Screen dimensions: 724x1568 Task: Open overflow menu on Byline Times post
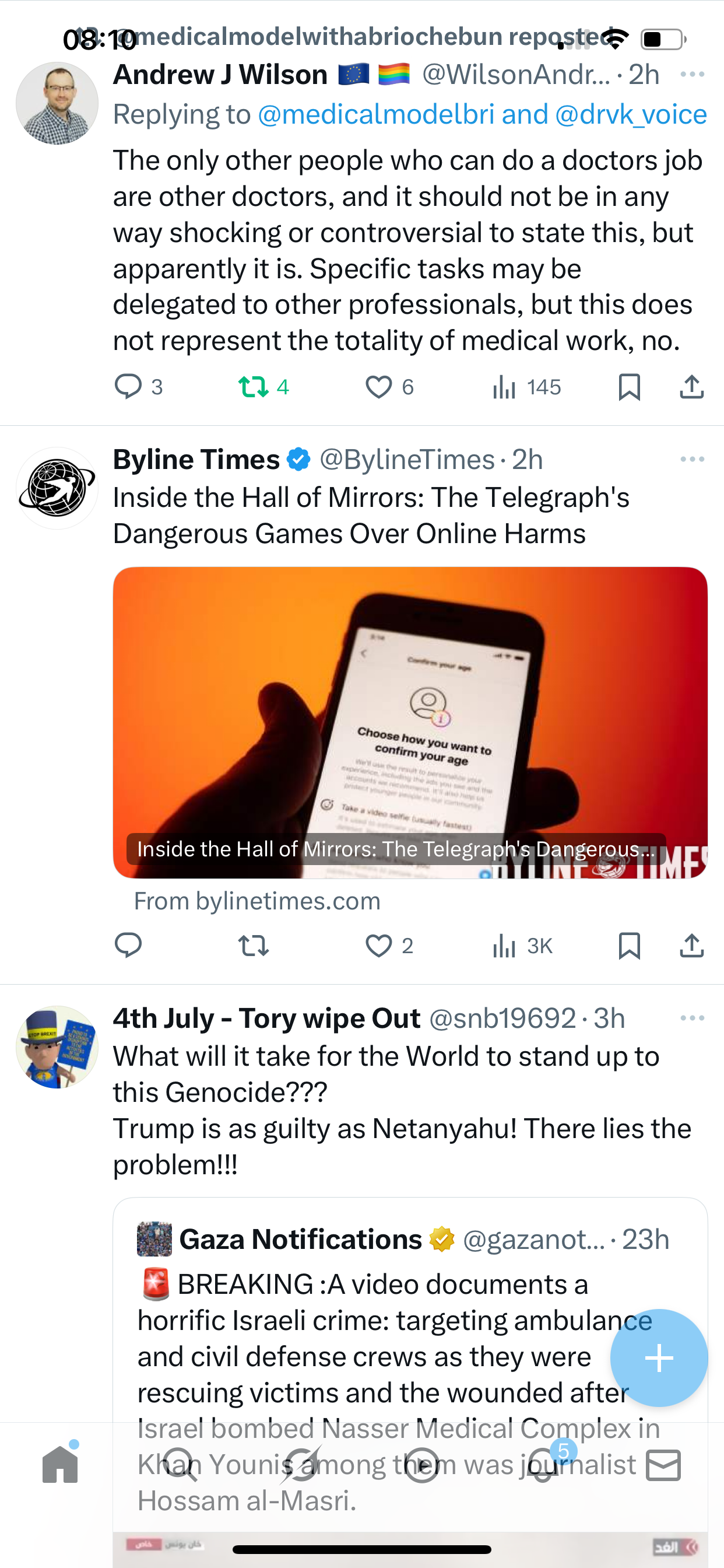(x=692, y=460)
